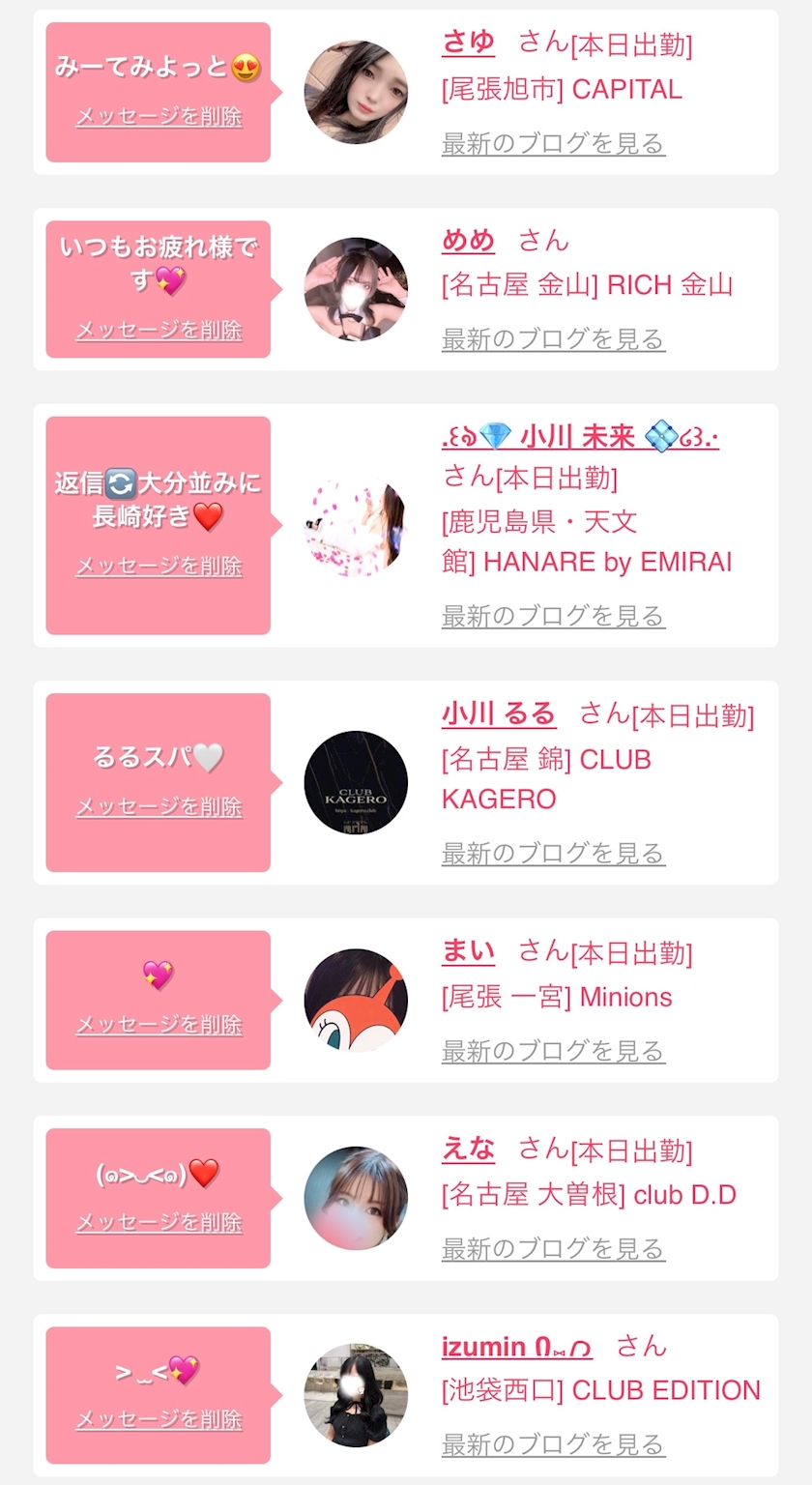Open 小川 未来's profile name link

(x=580, y=438)
